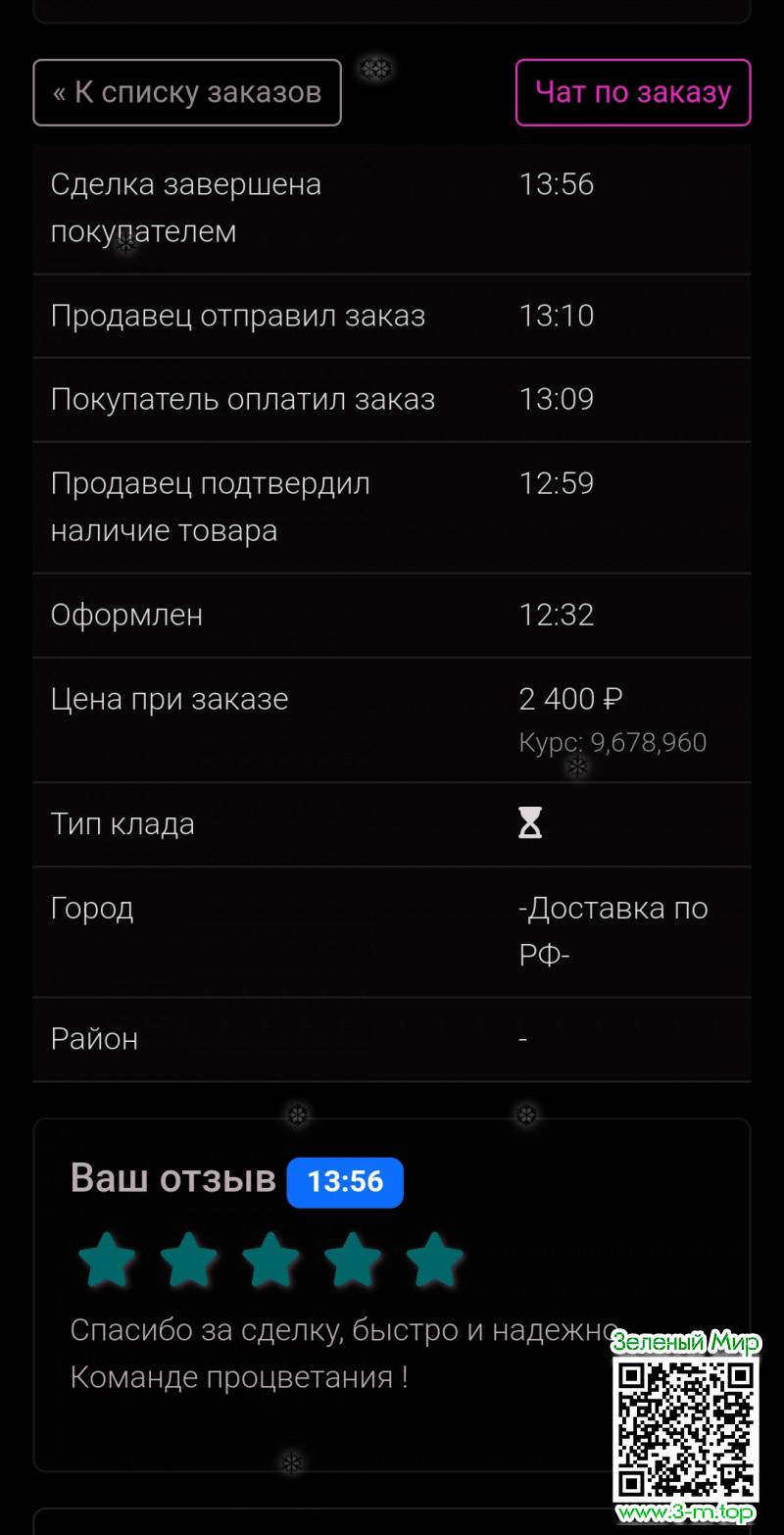Open «Чат по заказу»
784x1535 pixels.
pos(633,93)
